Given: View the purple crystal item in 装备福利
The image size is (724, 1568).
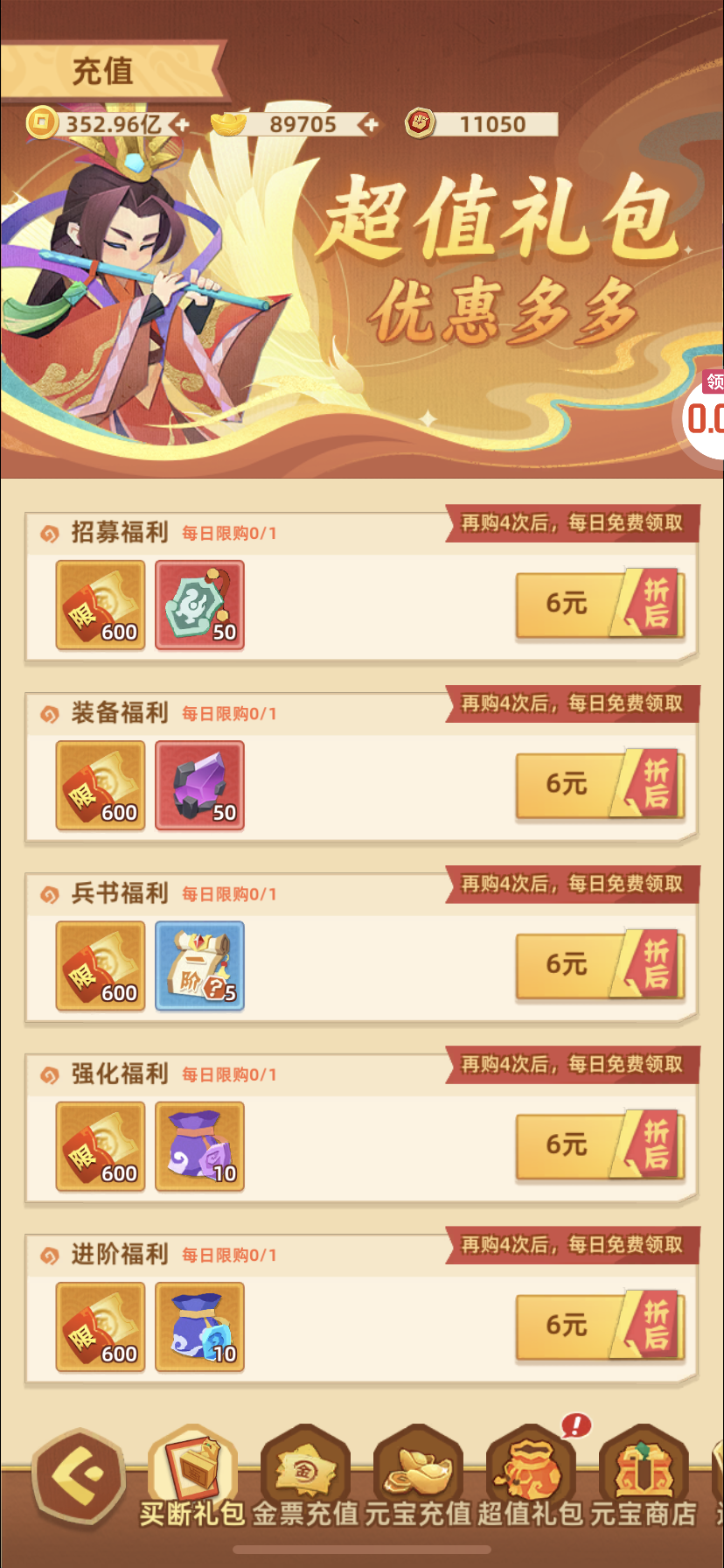Looking at the screenshot, I should click(x=199, y=786).
